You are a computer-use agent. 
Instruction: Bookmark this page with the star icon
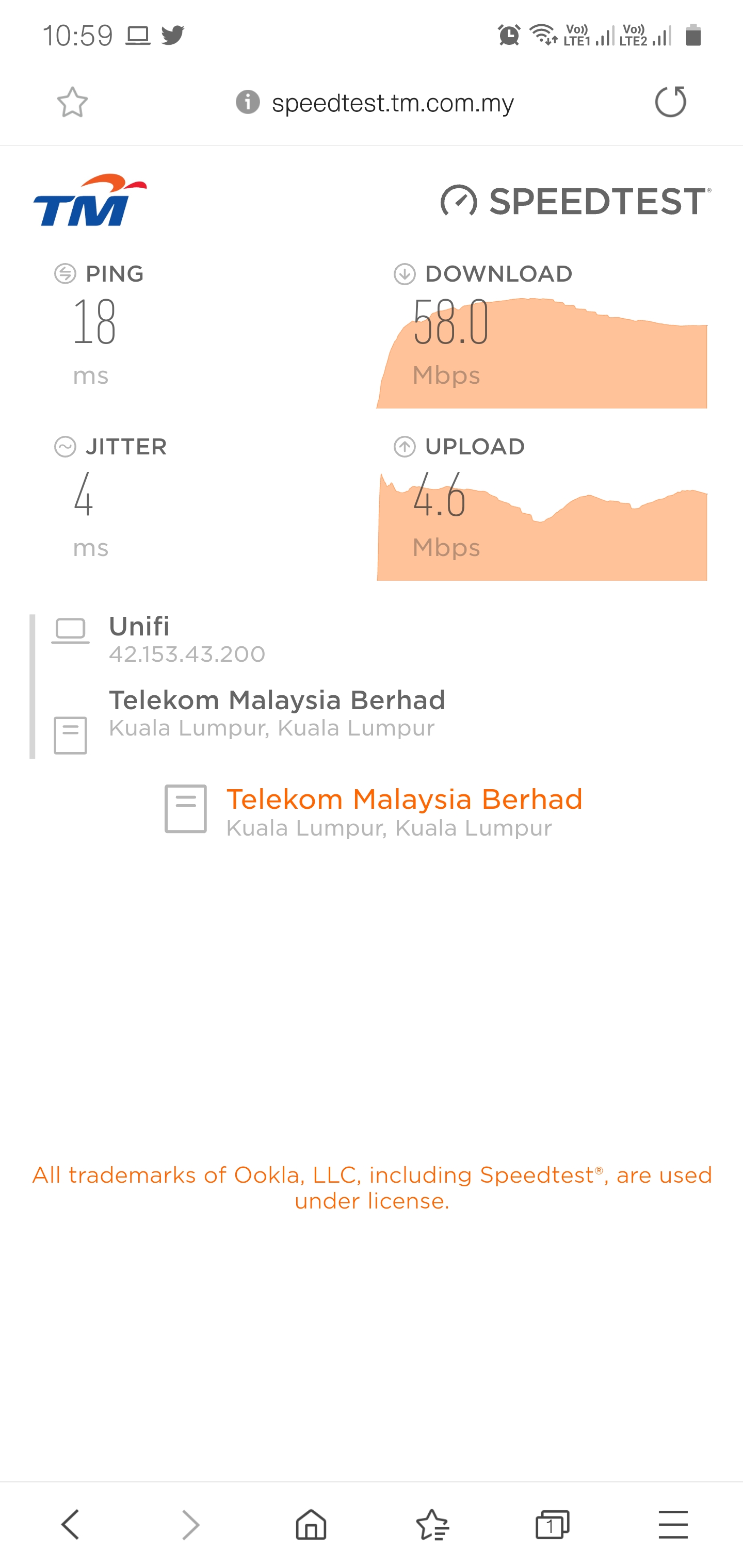72,102
